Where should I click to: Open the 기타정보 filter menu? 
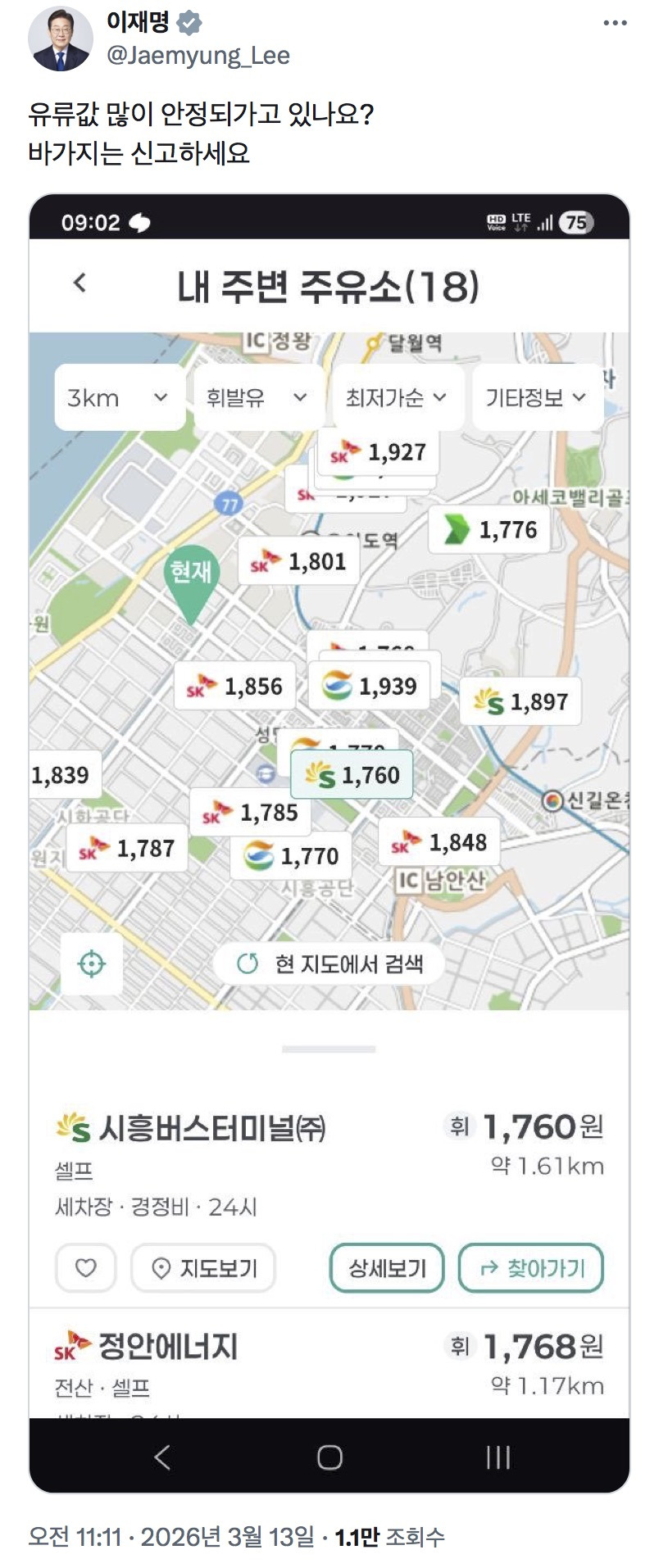click(x=536, y=398)
